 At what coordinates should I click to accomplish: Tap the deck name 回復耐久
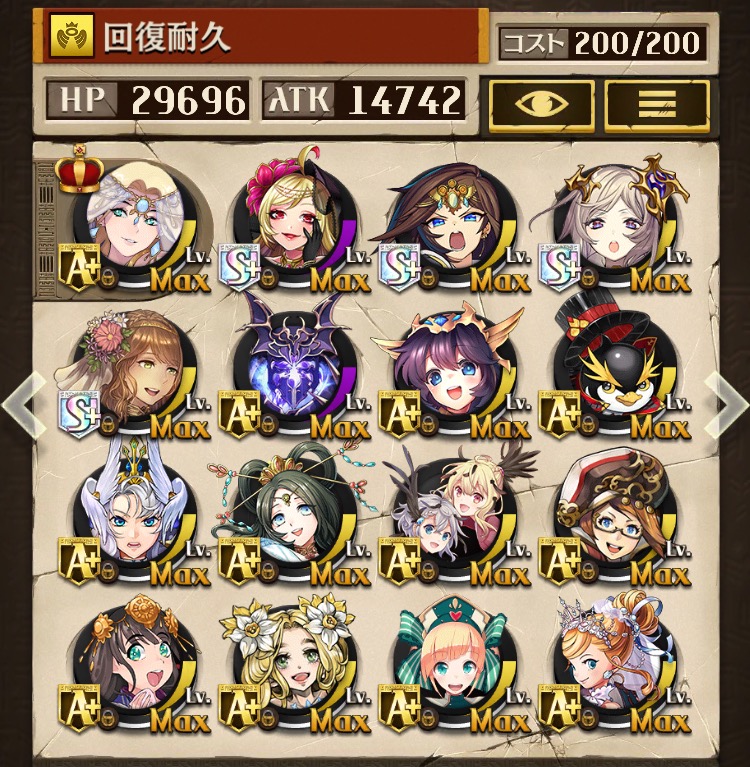point(166,37)
